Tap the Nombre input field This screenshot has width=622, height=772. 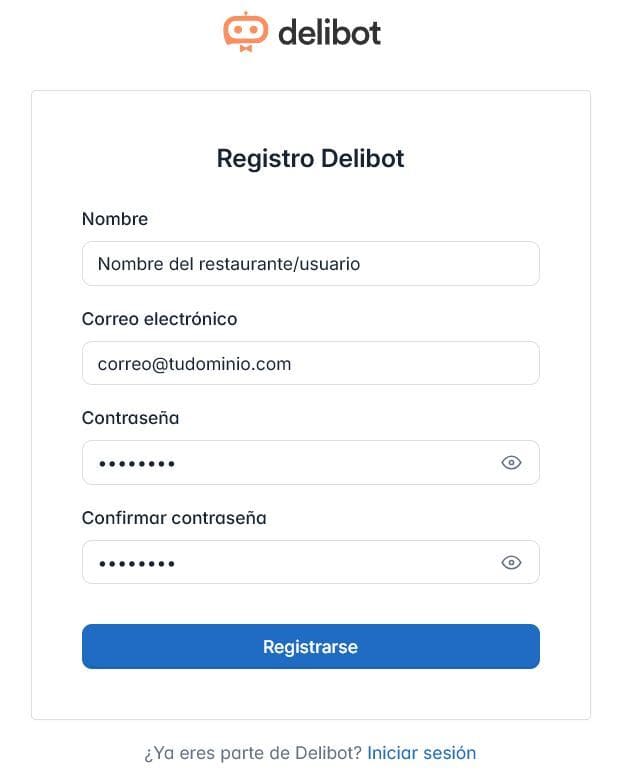pos(310,264)
